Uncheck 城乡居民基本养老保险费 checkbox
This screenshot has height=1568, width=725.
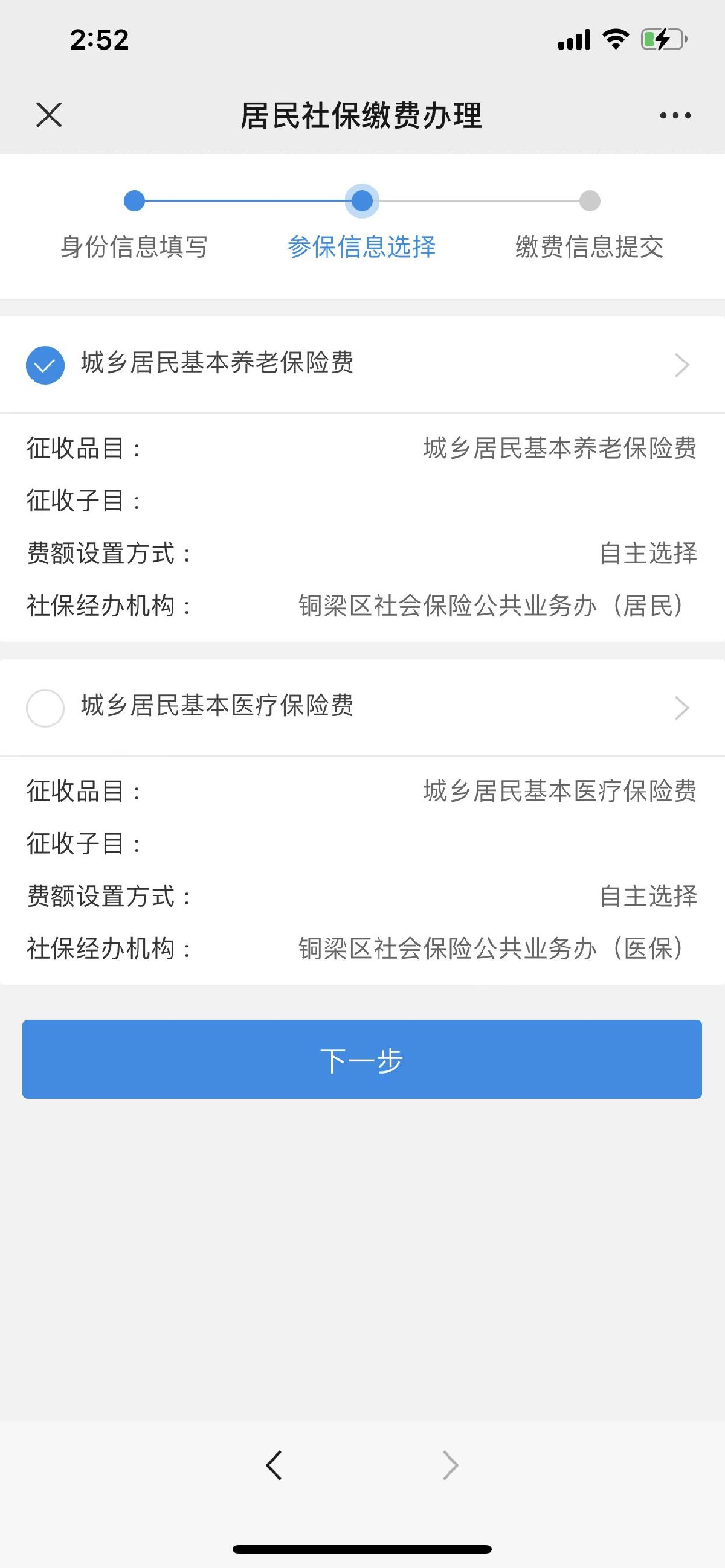(x=45, y=365)
